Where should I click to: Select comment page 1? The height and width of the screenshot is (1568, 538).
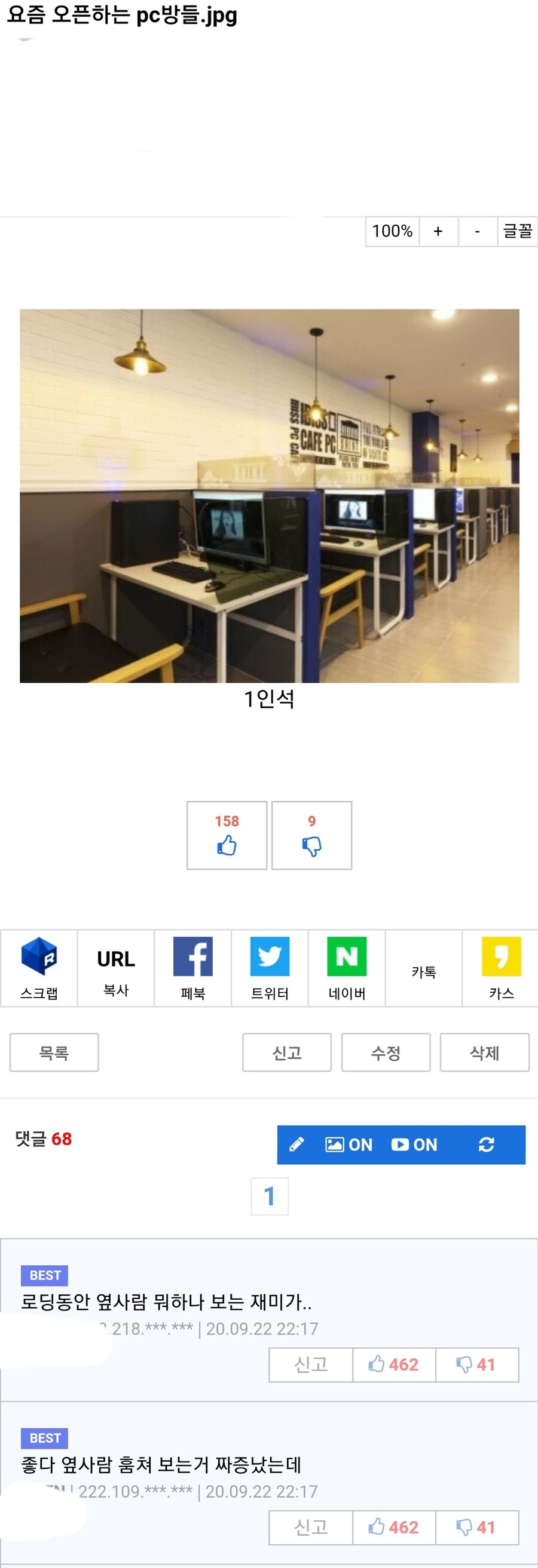tap(270, 1196)
